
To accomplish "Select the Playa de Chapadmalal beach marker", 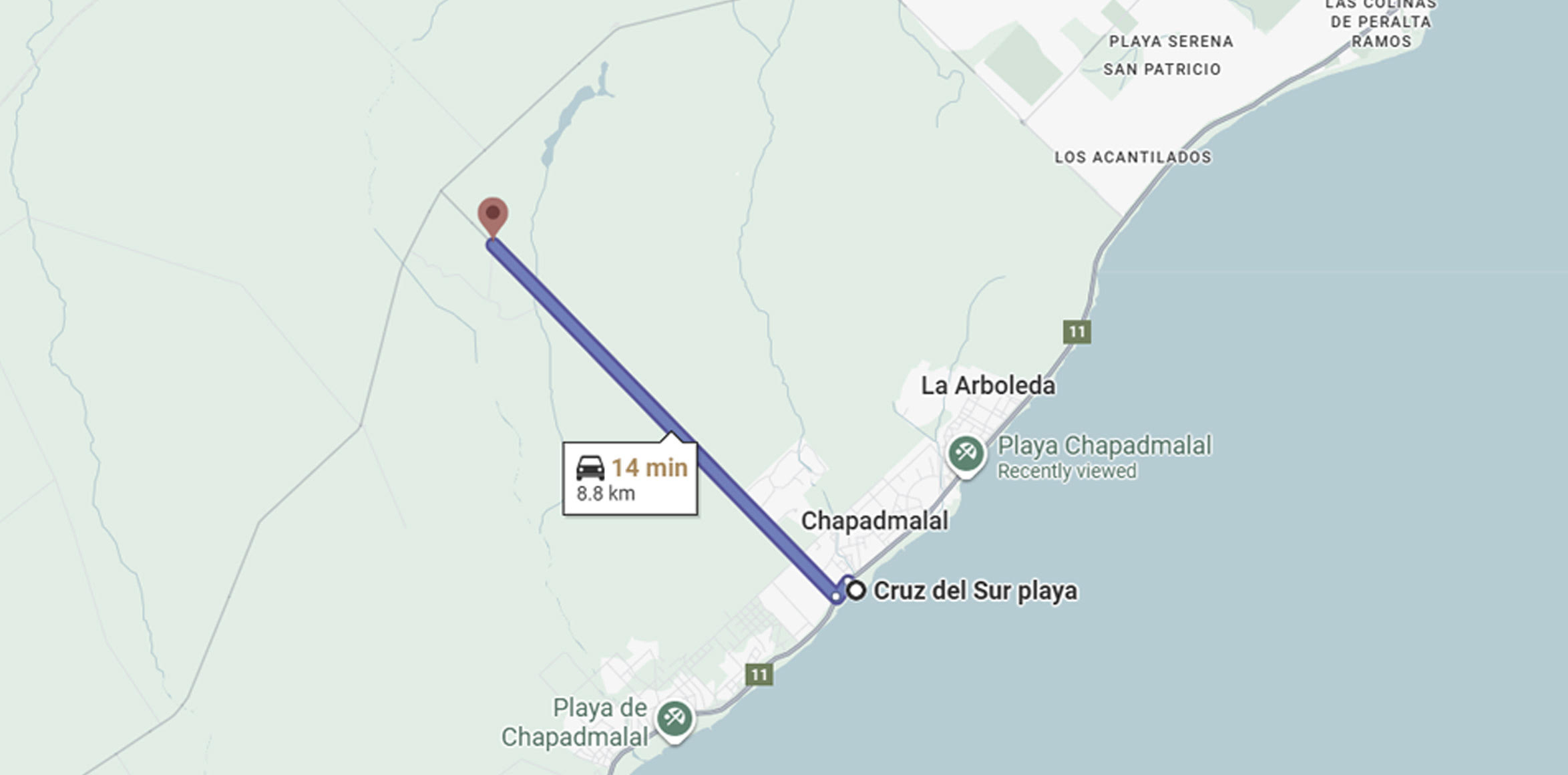I will (674, 720).
